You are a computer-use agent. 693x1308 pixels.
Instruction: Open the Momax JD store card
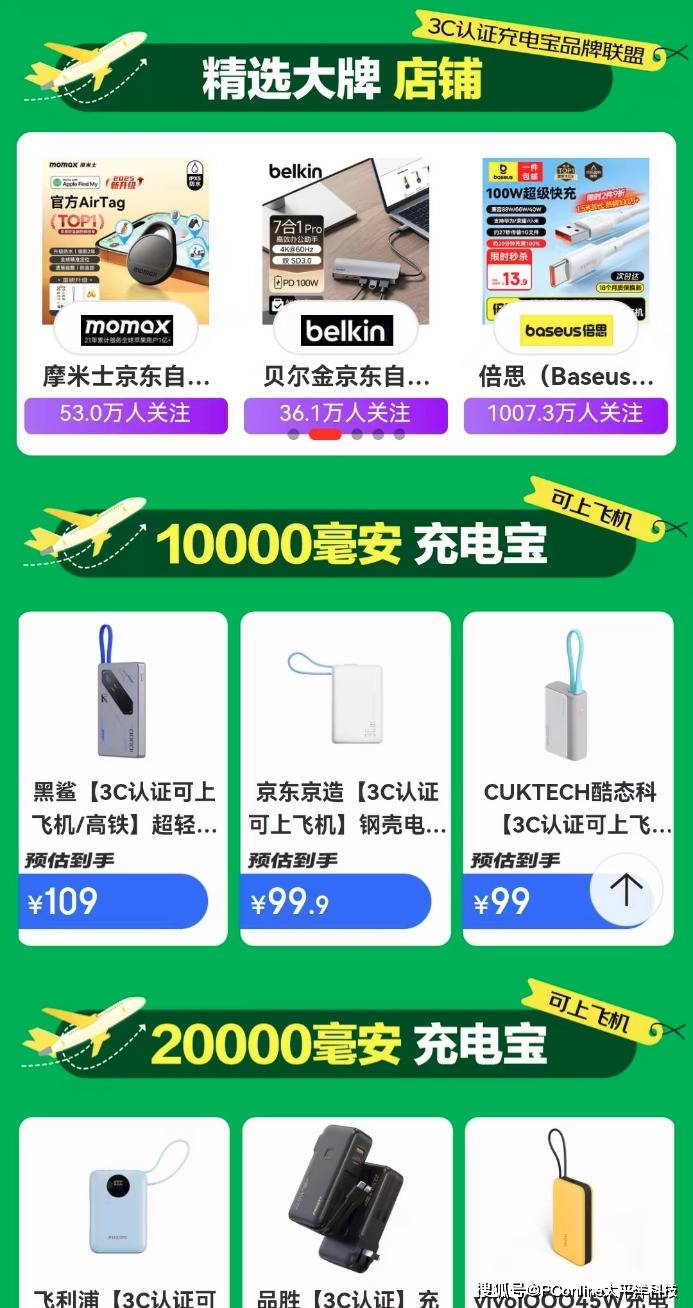126,260
